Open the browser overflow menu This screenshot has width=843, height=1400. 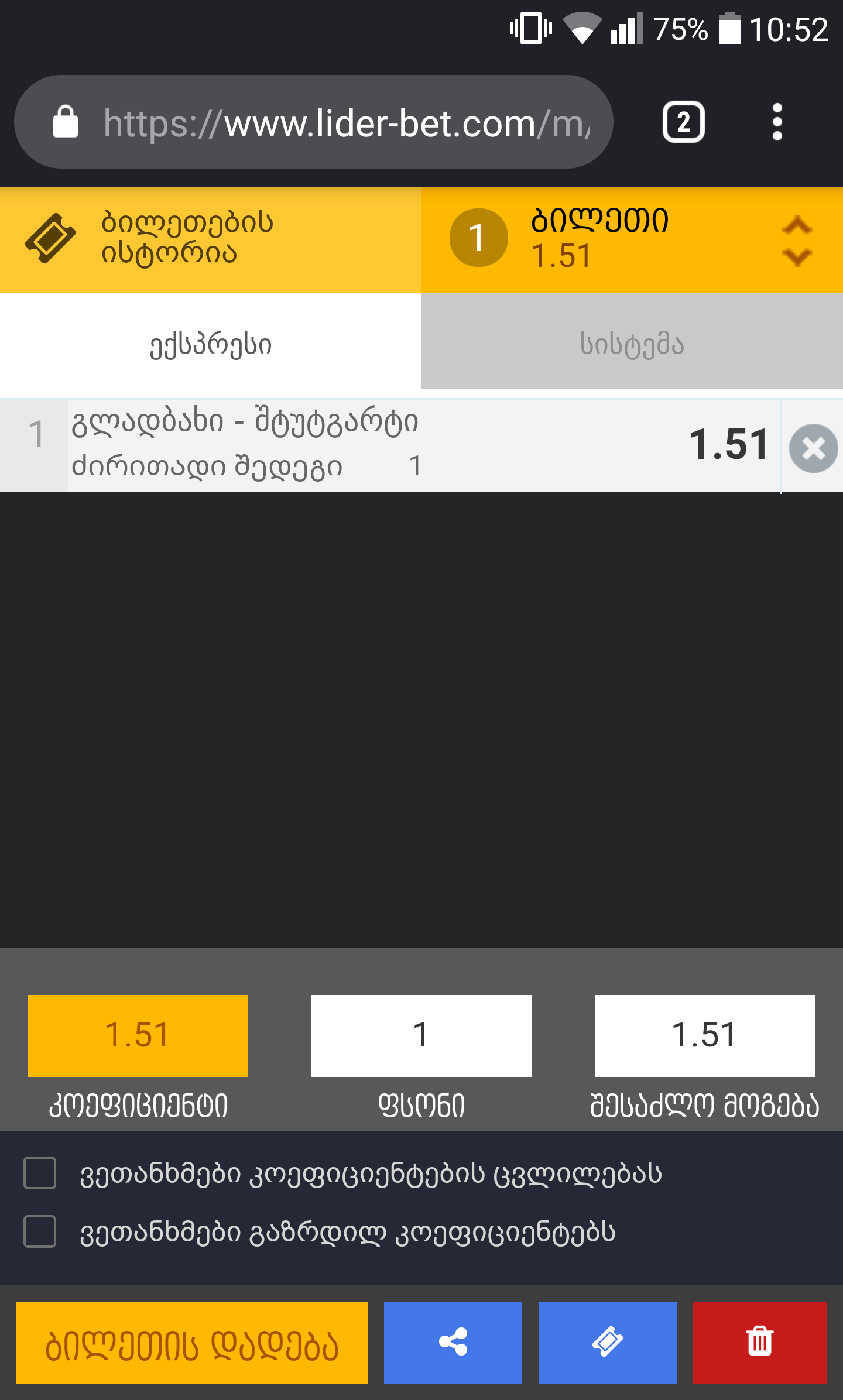(777, 122)
